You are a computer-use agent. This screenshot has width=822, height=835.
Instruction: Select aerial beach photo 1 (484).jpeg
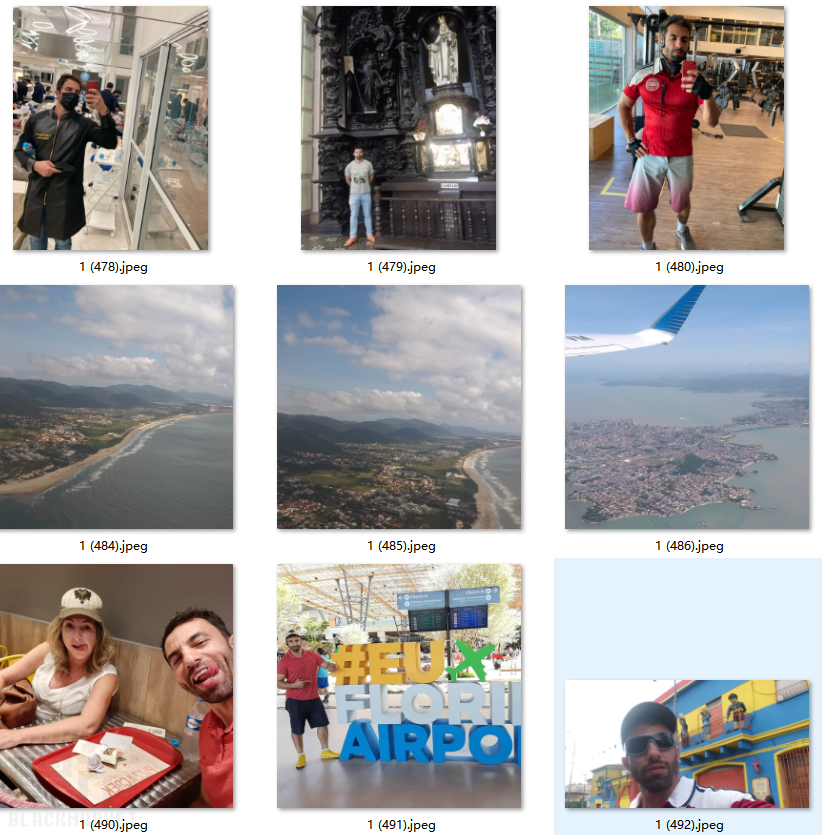[116, 407]
